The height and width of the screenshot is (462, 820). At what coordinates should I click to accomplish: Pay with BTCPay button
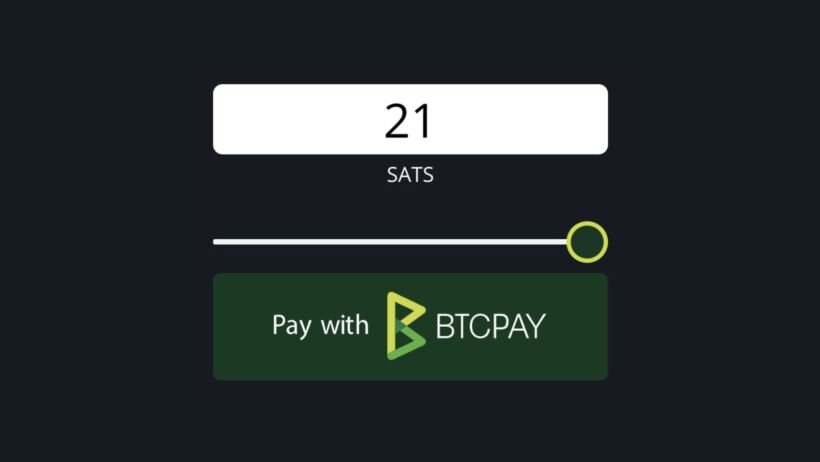(410, 326)
